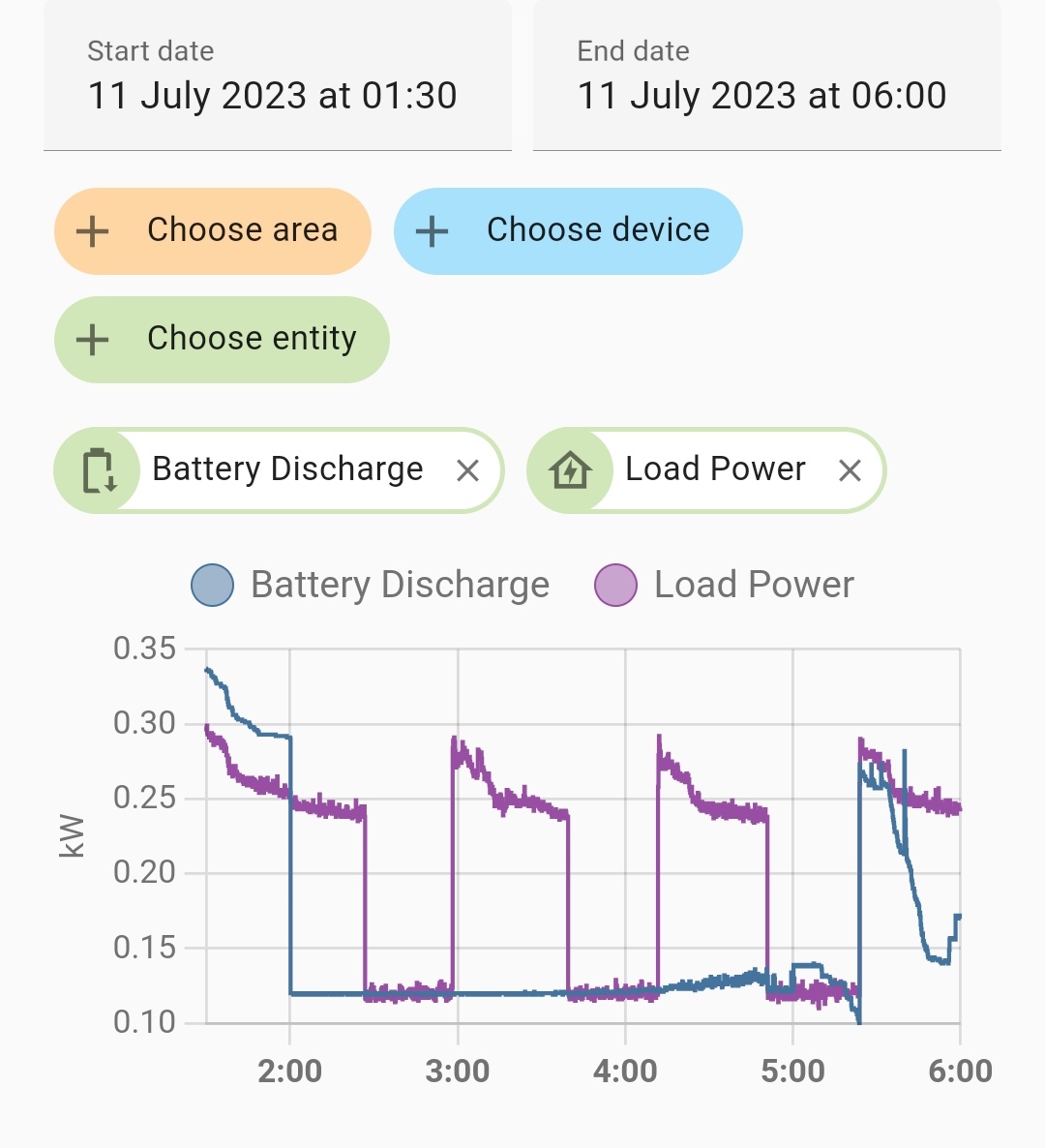Remove the Battery Discharge entity chip
1045x1148 pixels.
click(467, 470)
